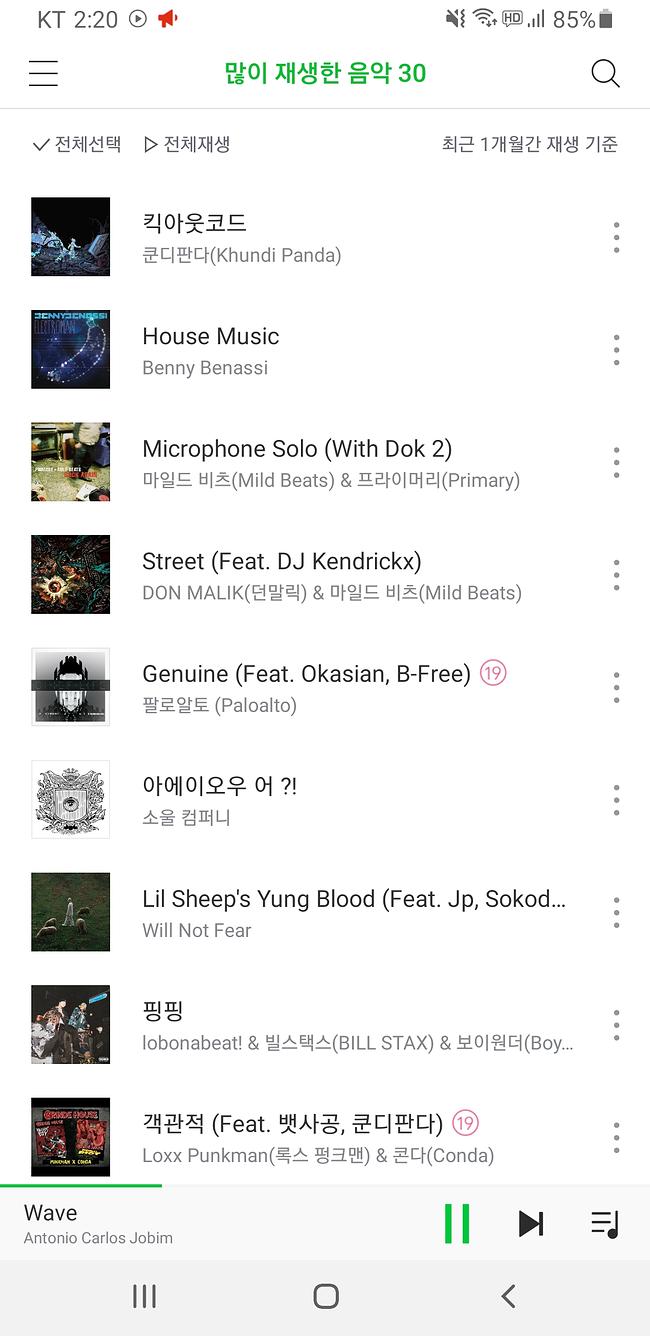Open the current playlist queue
The width and height of the screenshot is (650, 1336).
[x=605, y=1224]
